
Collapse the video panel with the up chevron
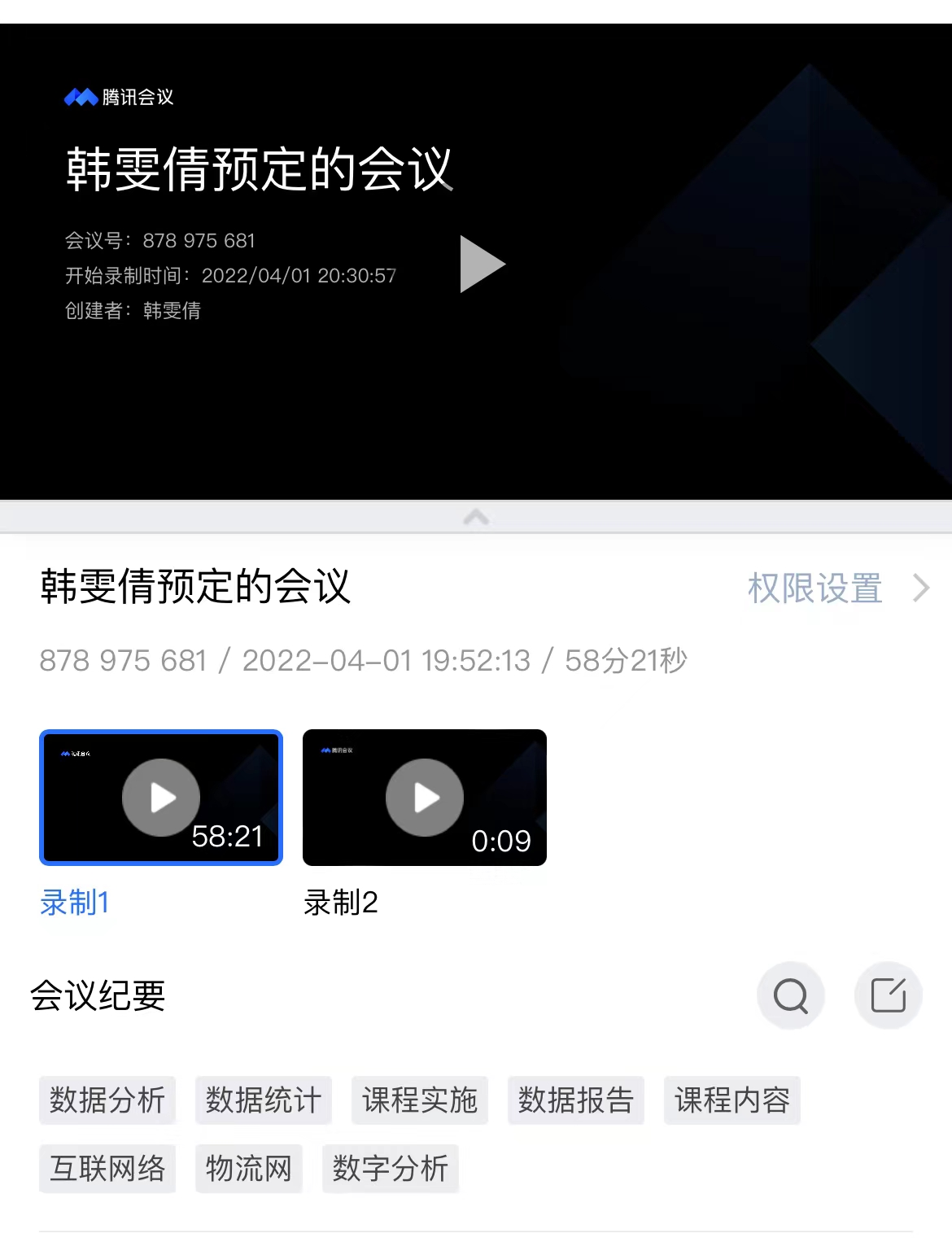476,518
